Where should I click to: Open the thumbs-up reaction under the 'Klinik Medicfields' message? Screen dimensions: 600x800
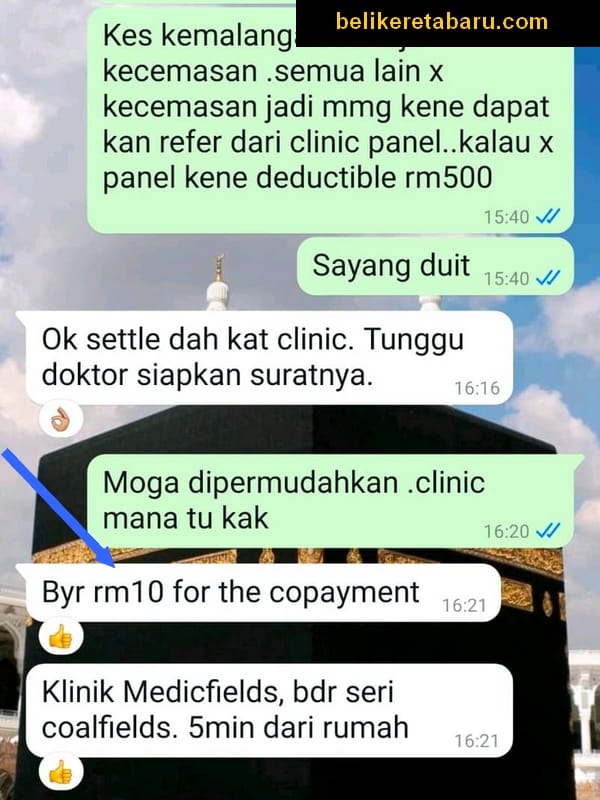[60, 771]
